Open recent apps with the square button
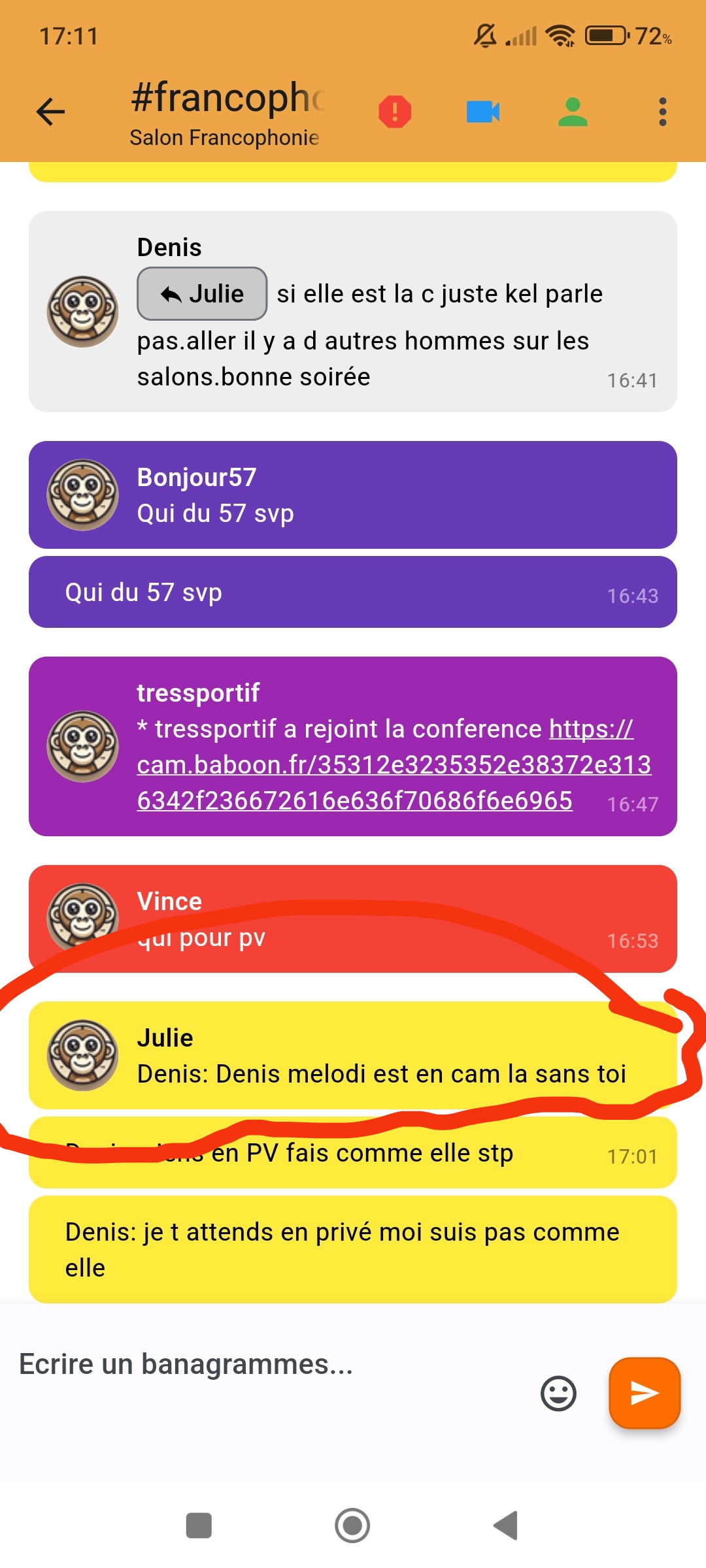The height and width of the screenshot is (1568, 706). click(199, 1526)
